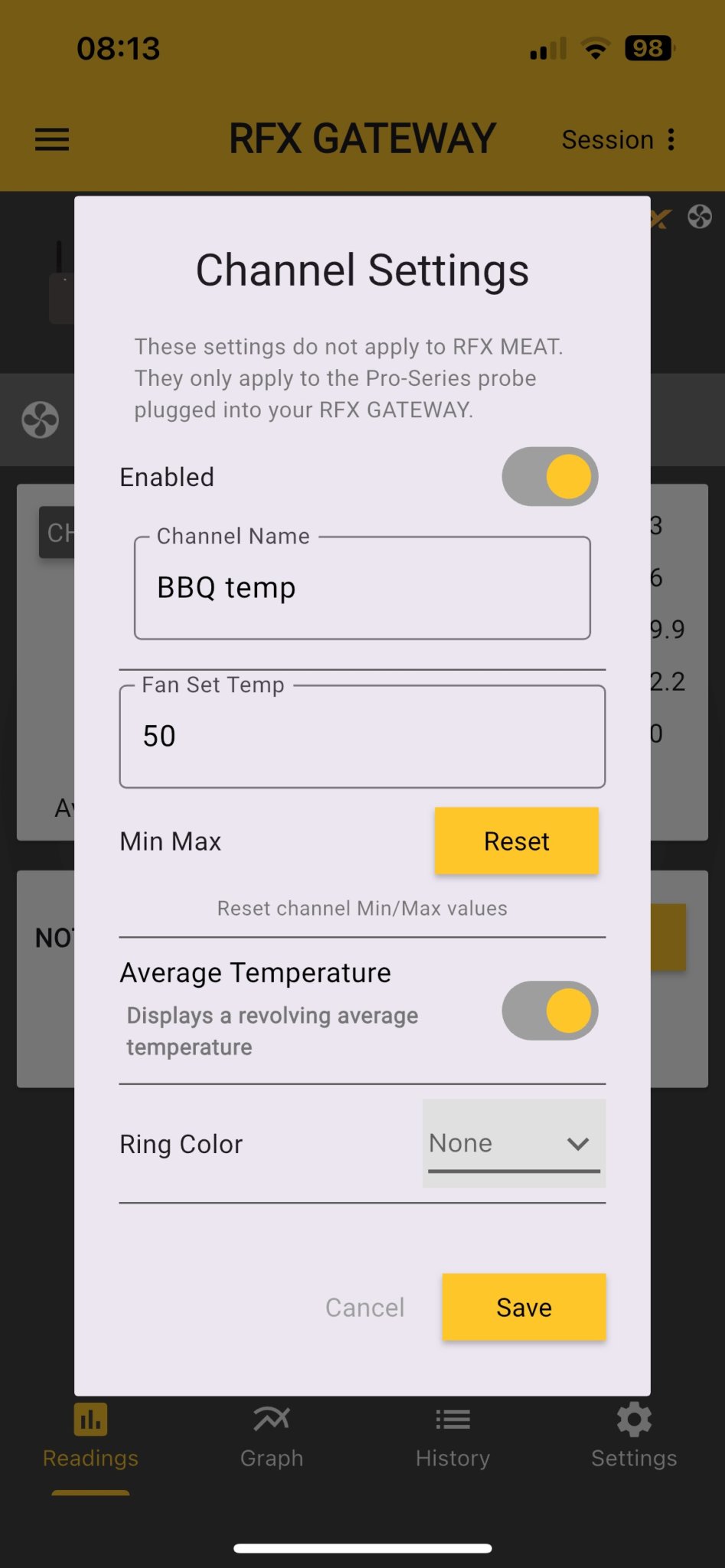Cancel the channel settings dialog
This screenshot has height=1568, width=725.
365,1307
